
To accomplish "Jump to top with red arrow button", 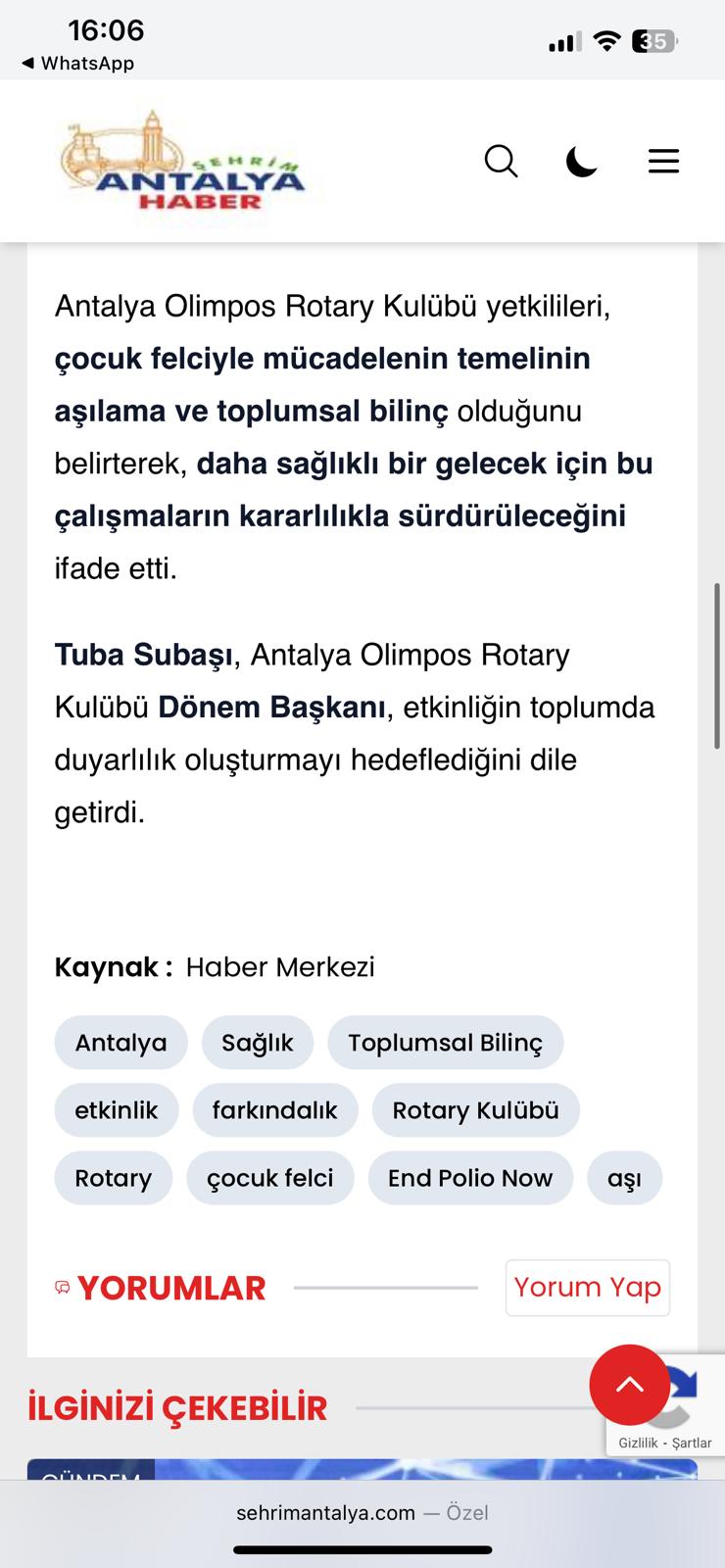I will tap(629, 1385).
